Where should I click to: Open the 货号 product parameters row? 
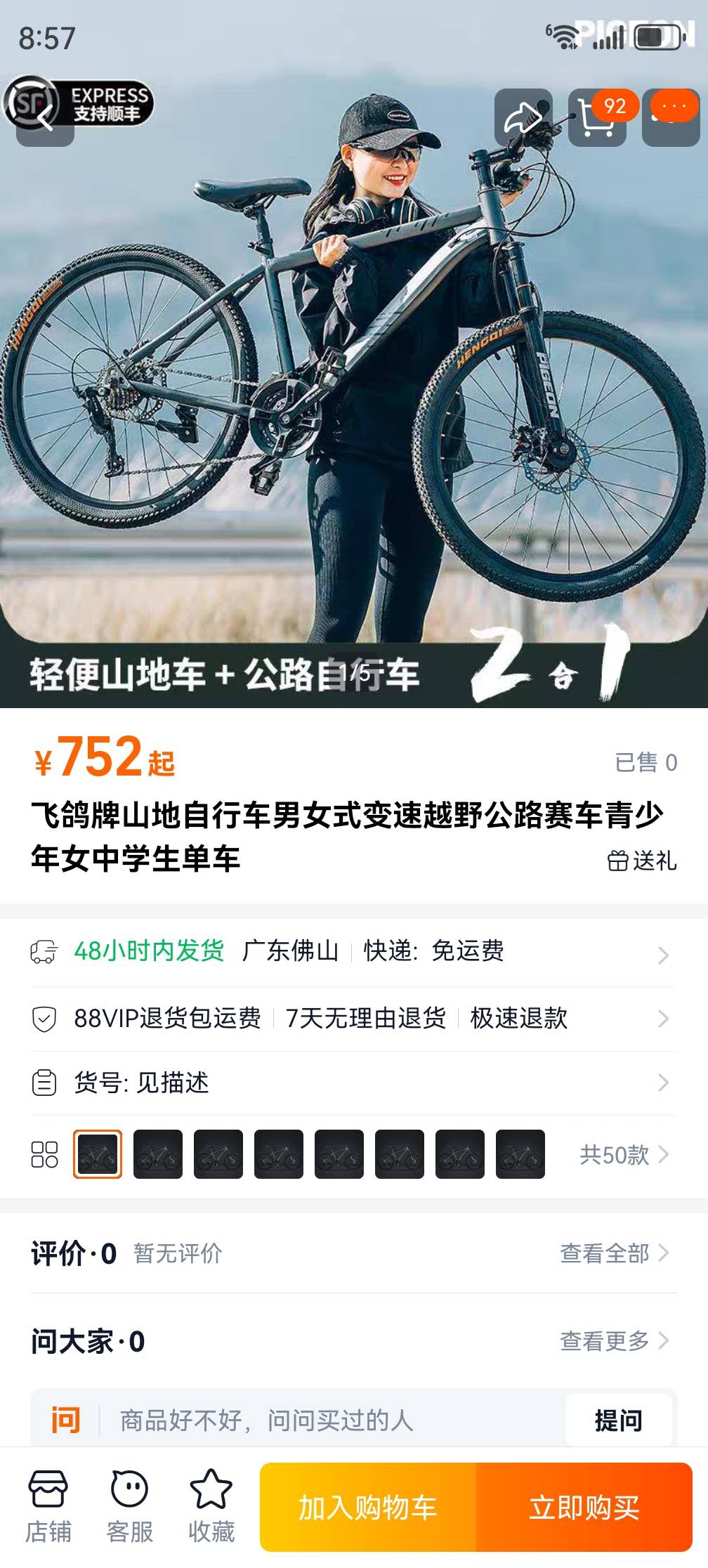pyautogui.click(x=351, y=1083)
